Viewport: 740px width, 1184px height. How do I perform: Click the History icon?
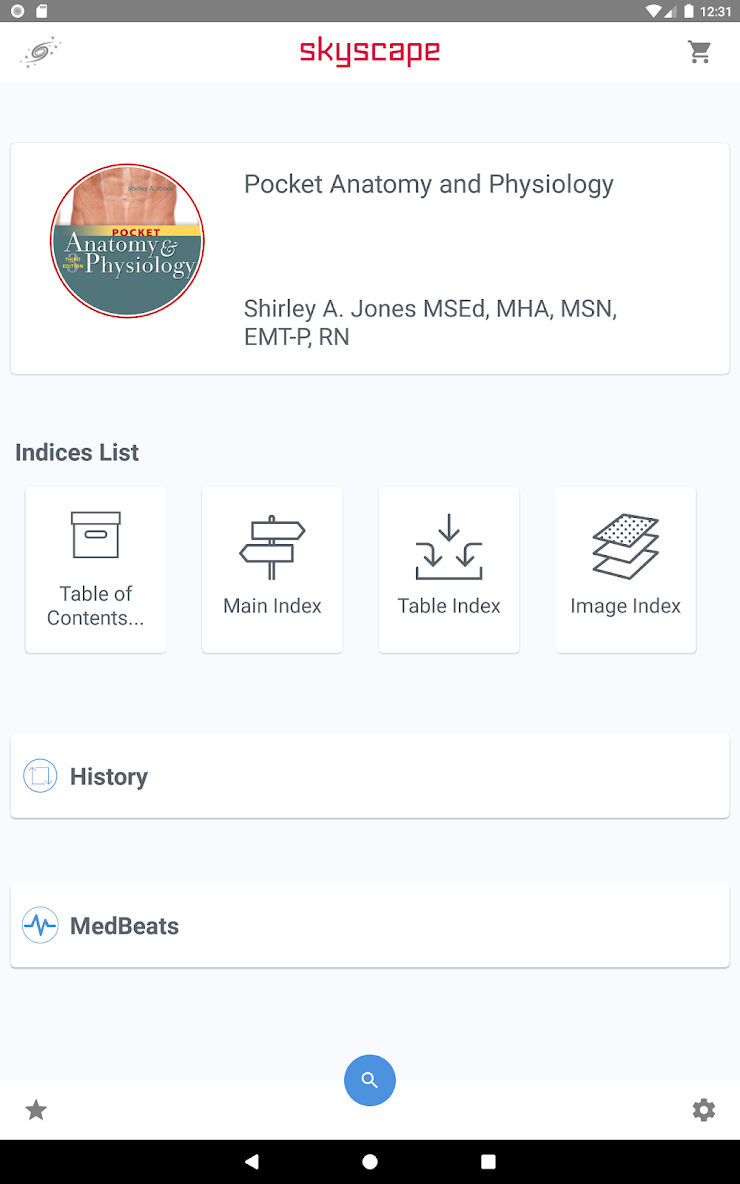coord(39,775)
